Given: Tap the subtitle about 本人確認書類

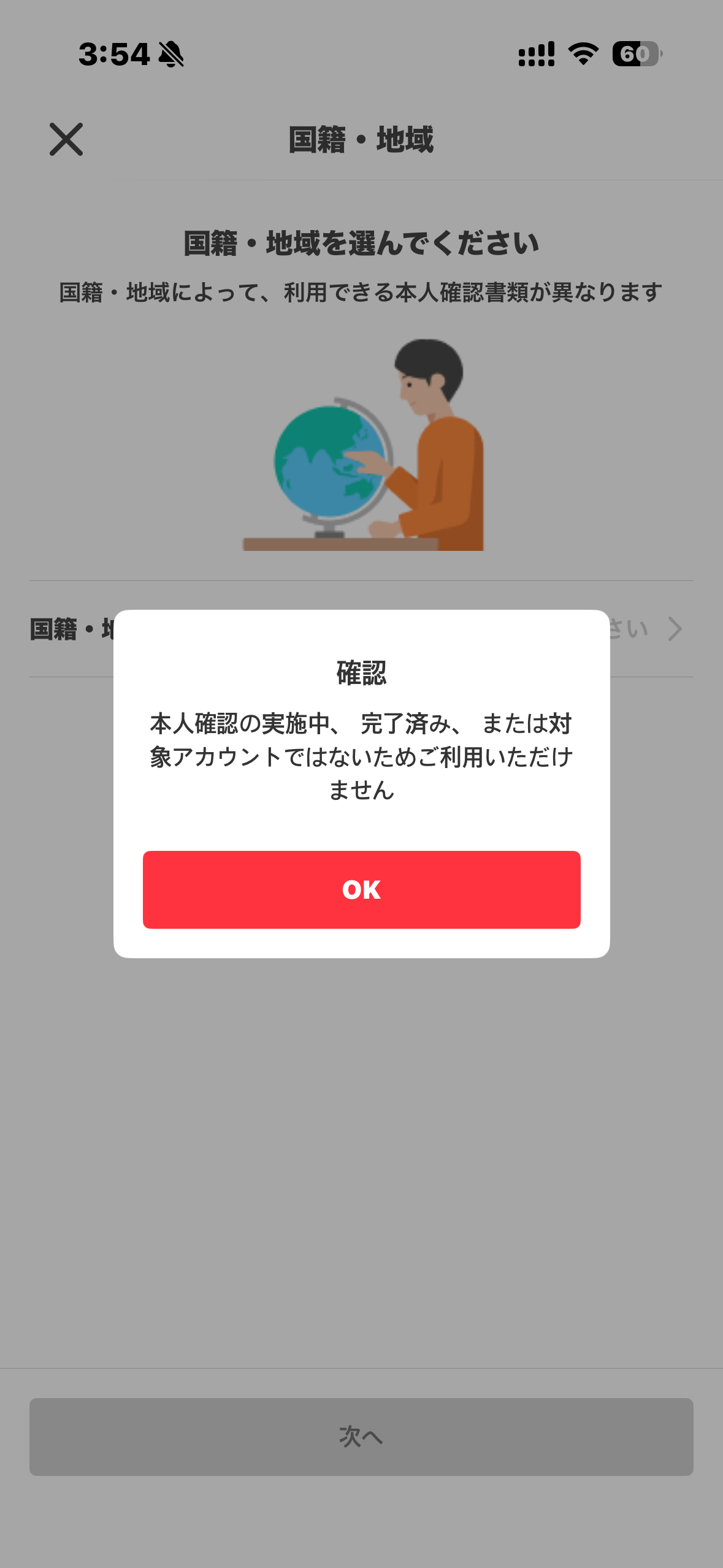Looking at the screenshot, I should click(x=361, y=293).
